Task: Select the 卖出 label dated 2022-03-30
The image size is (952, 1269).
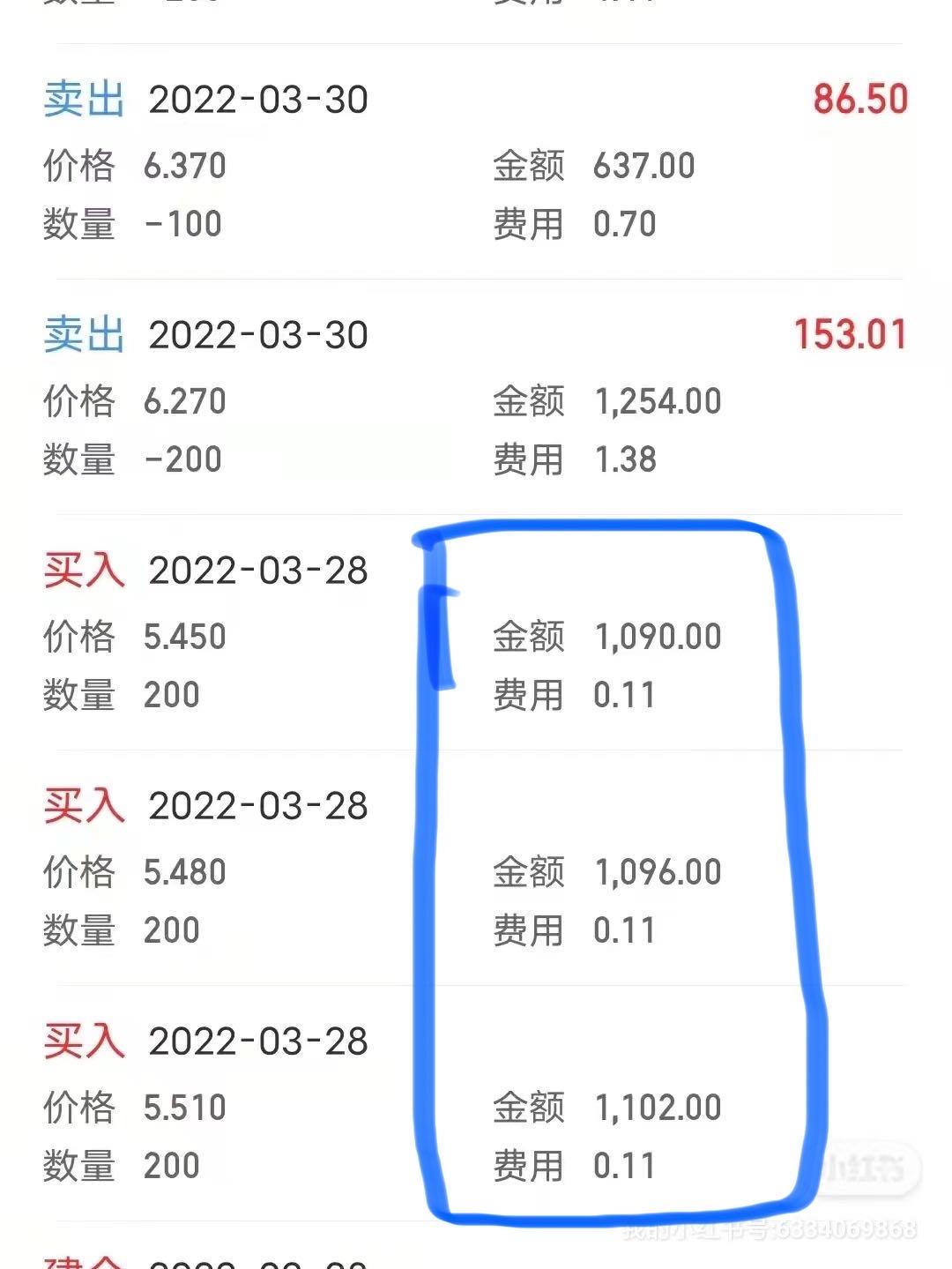Action: click(82, 100)
